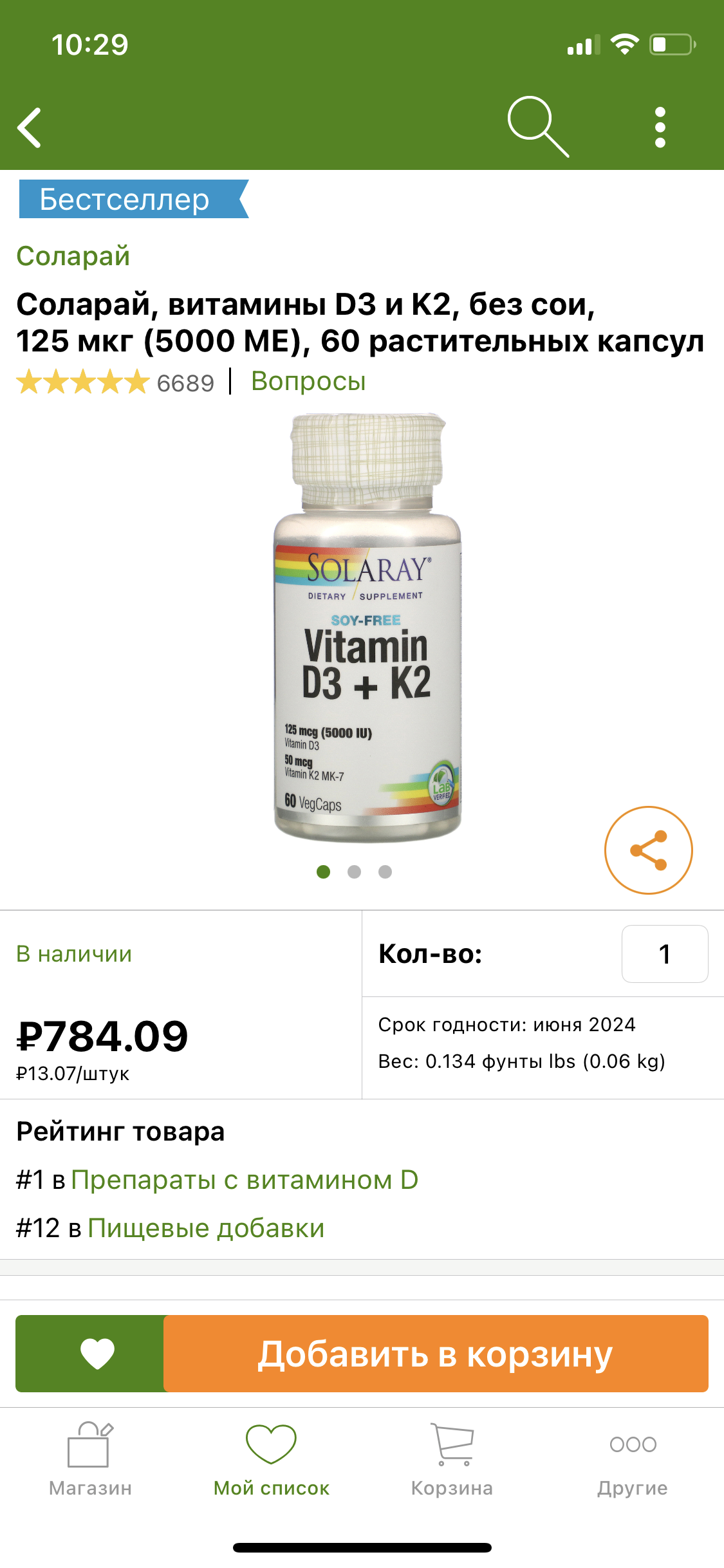Switch to the Мой список tab
This screenshot has width=724, height=1568.
pos(271,1459)
